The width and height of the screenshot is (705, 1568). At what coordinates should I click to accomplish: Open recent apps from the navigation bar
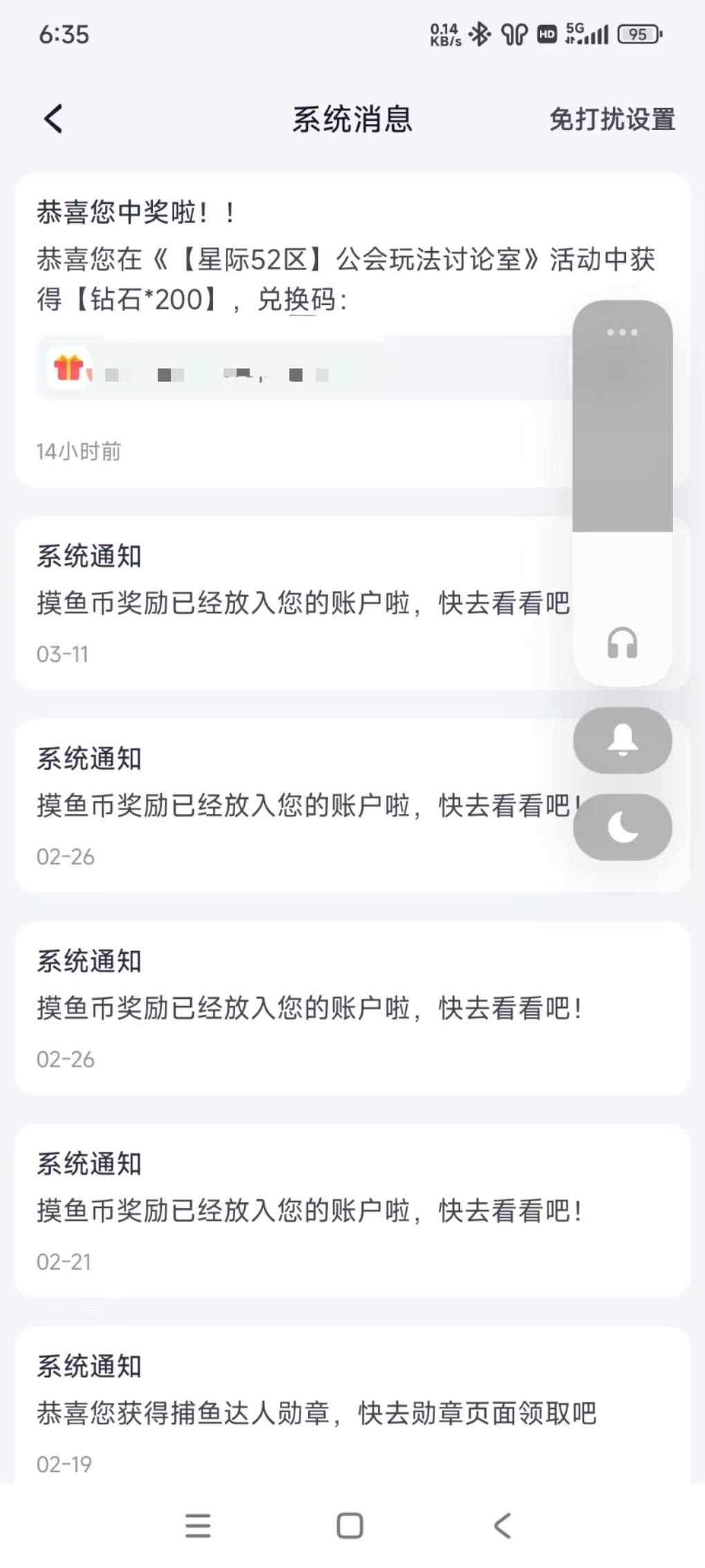tap(198, 1525)
